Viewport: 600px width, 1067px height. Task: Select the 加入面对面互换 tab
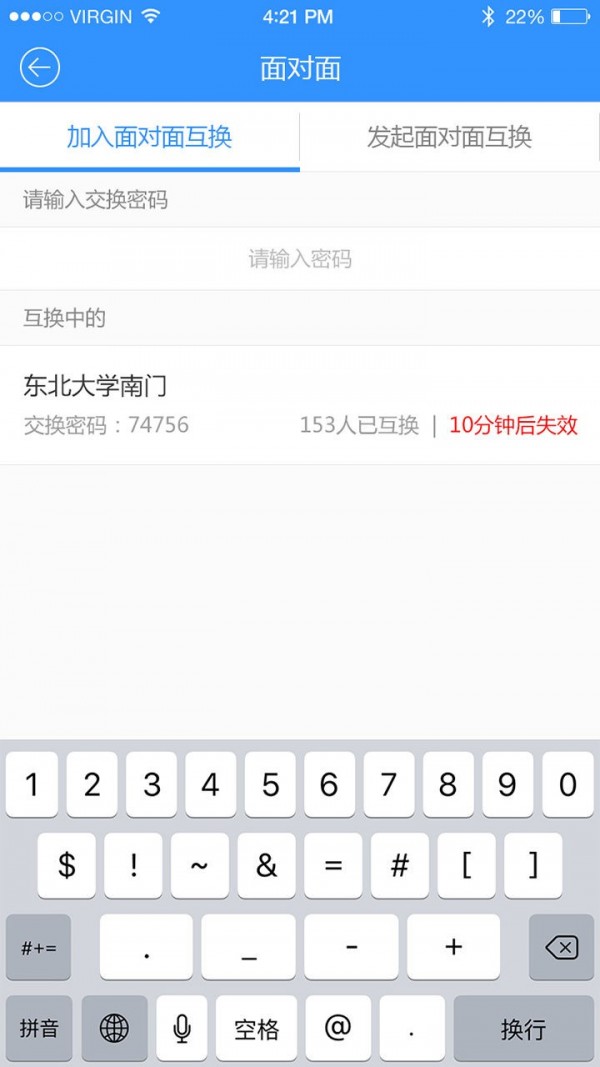pyautogui.click(x=149, y=138)
